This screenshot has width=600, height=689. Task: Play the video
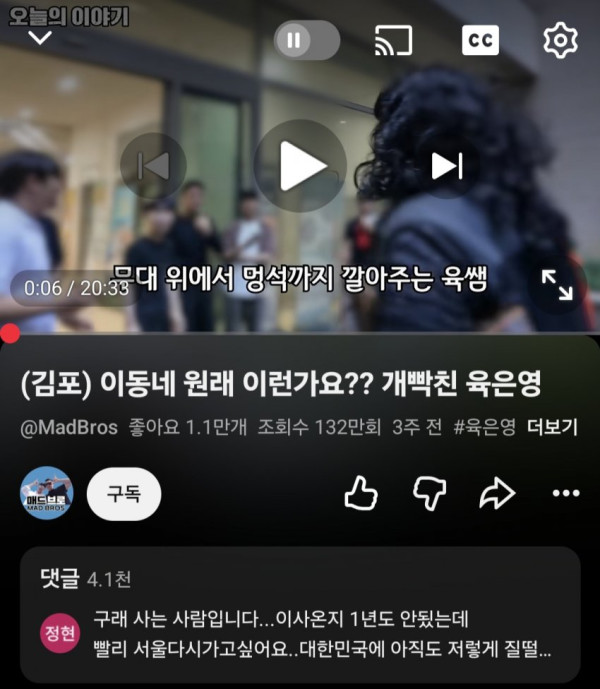[300, 166]
